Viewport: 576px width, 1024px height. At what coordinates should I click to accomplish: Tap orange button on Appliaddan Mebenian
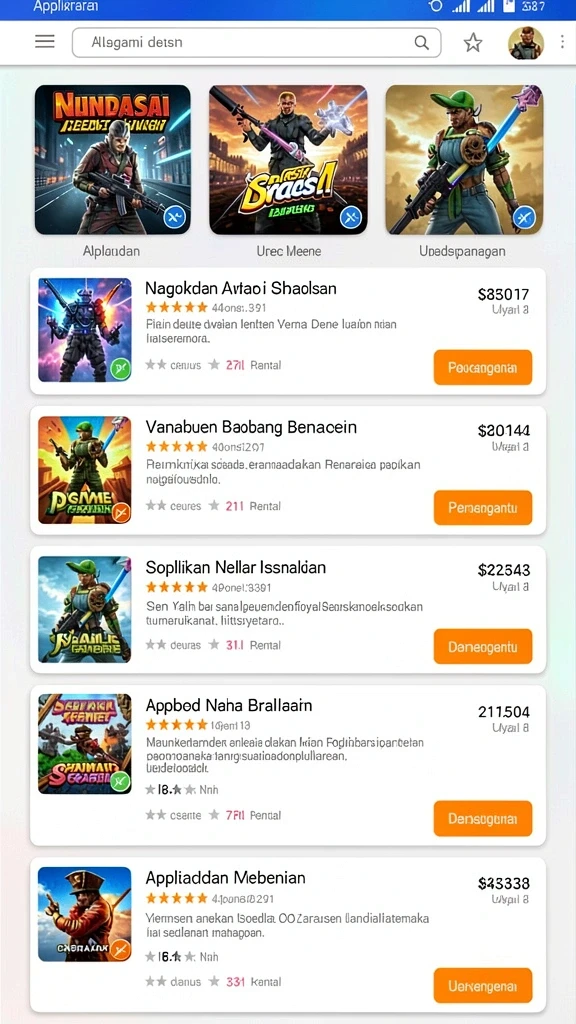(483, 985)
